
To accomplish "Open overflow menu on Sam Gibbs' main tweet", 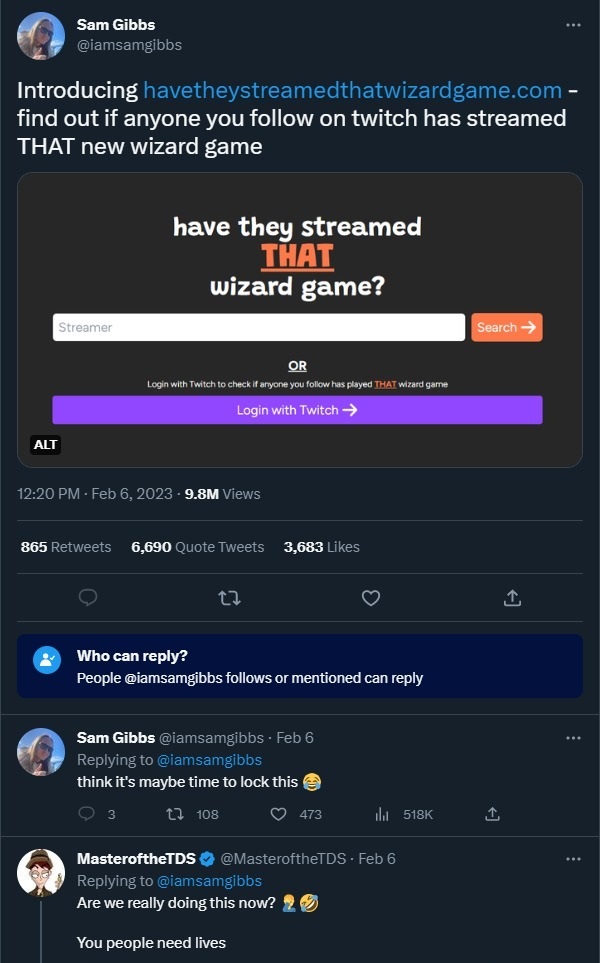I will tap(573, 25).
